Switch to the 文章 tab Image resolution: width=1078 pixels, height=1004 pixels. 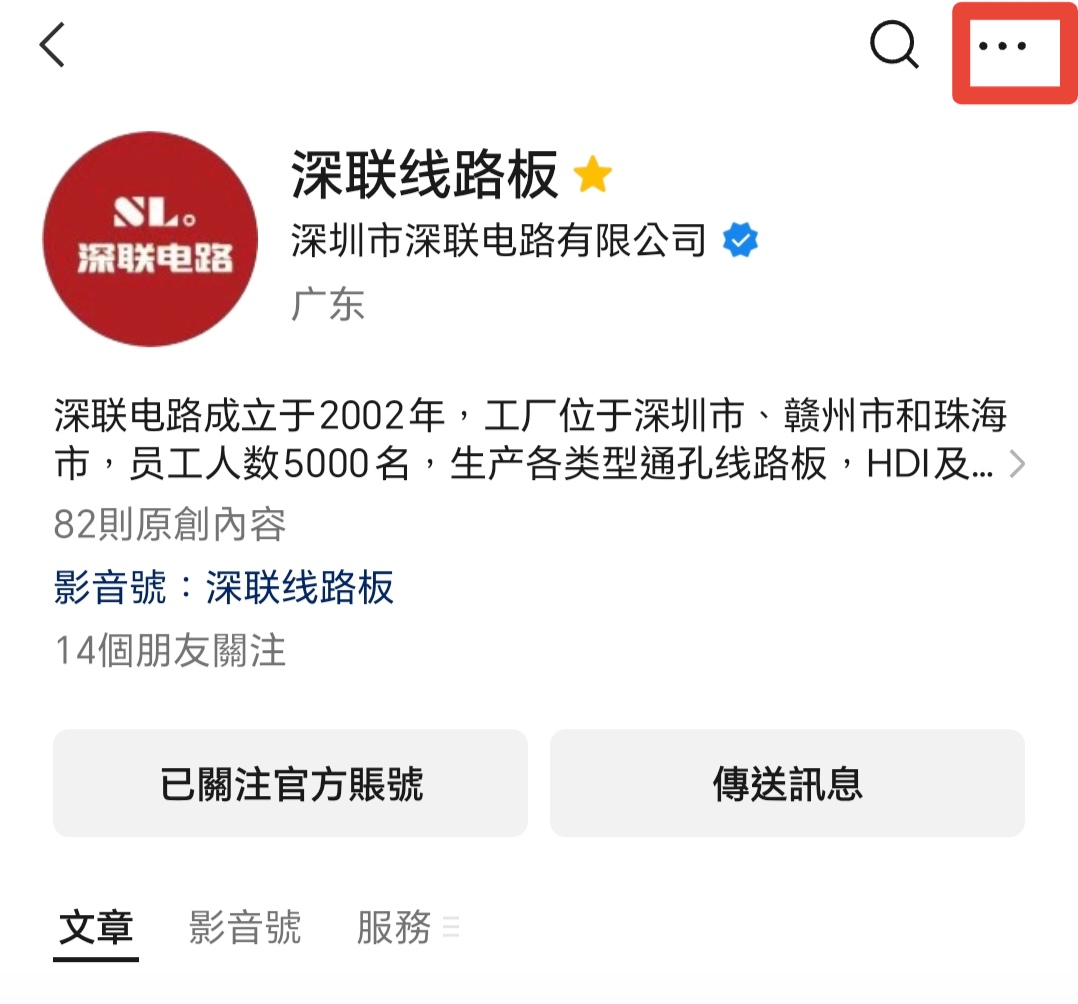point(96,927)
